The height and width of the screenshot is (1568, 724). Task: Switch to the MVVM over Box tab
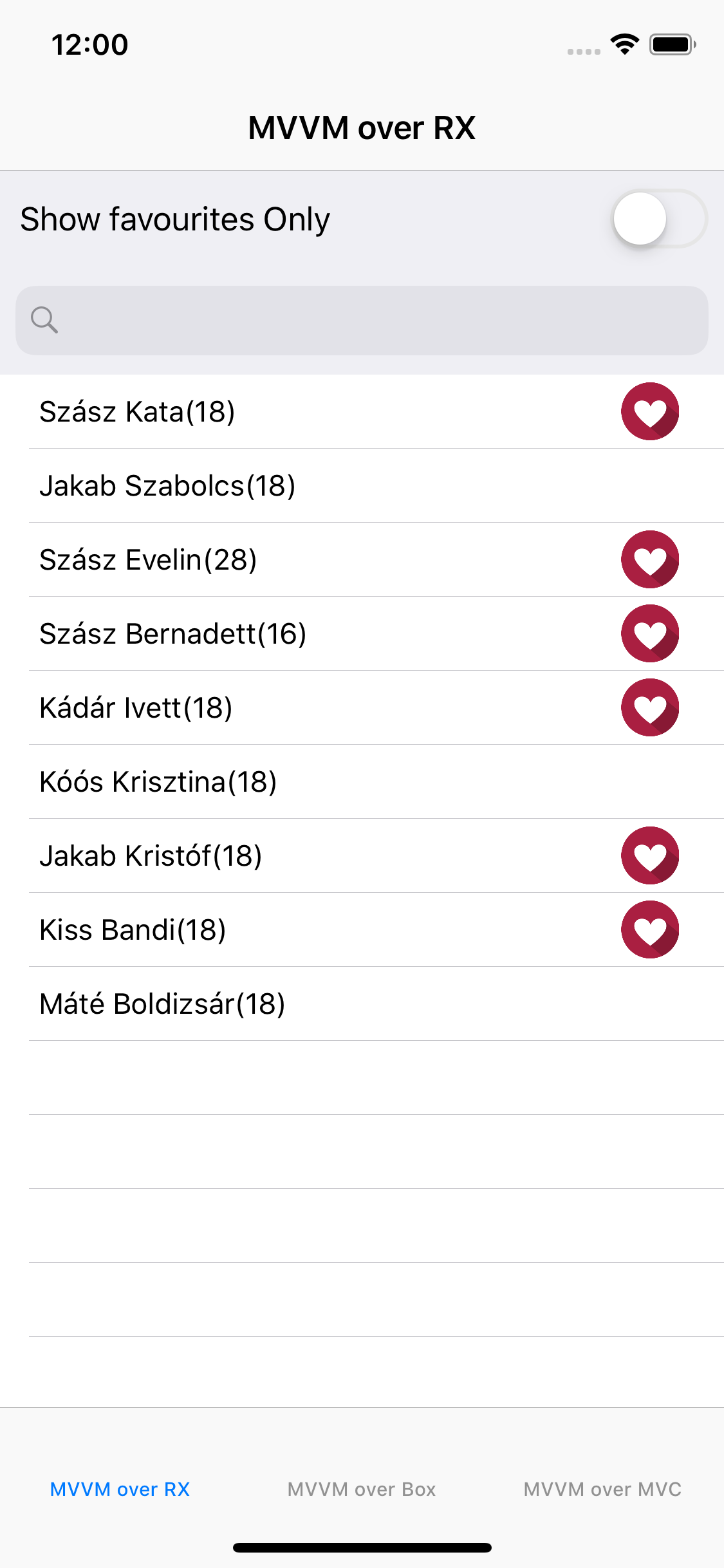click(x=362, y=1489)
